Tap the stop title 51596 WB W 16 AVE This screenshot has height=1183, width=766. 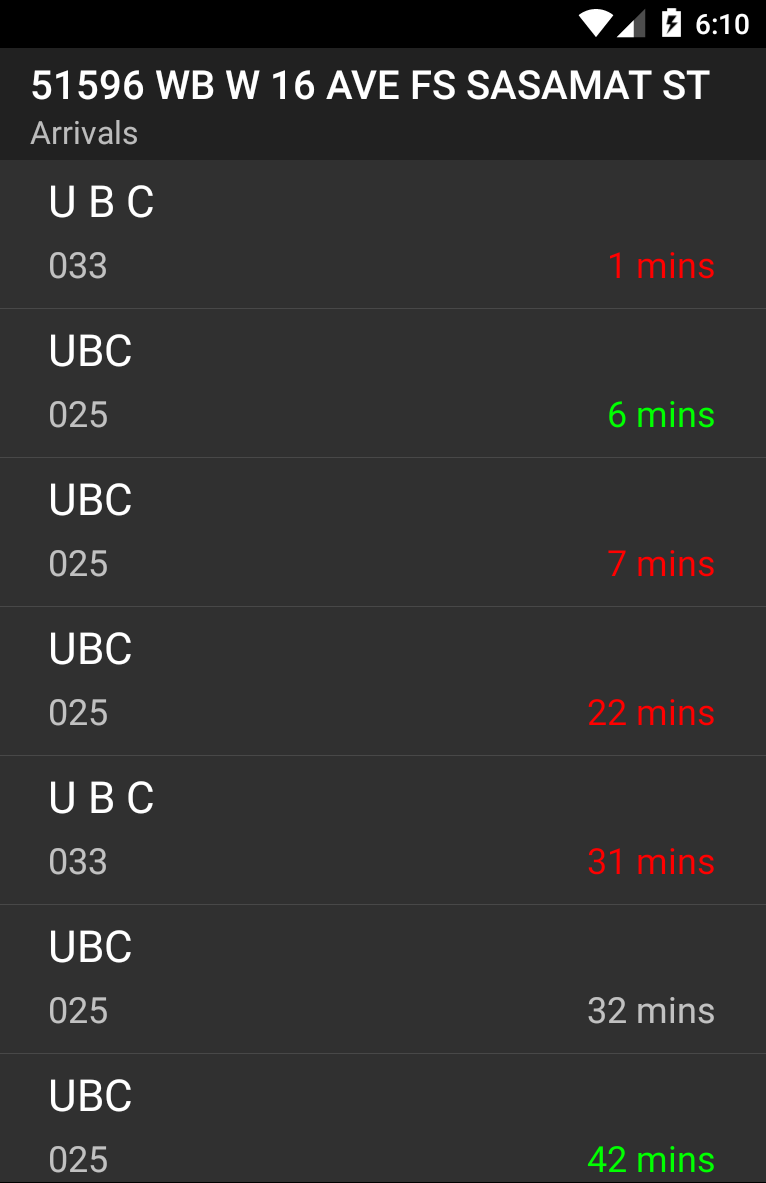369,86
